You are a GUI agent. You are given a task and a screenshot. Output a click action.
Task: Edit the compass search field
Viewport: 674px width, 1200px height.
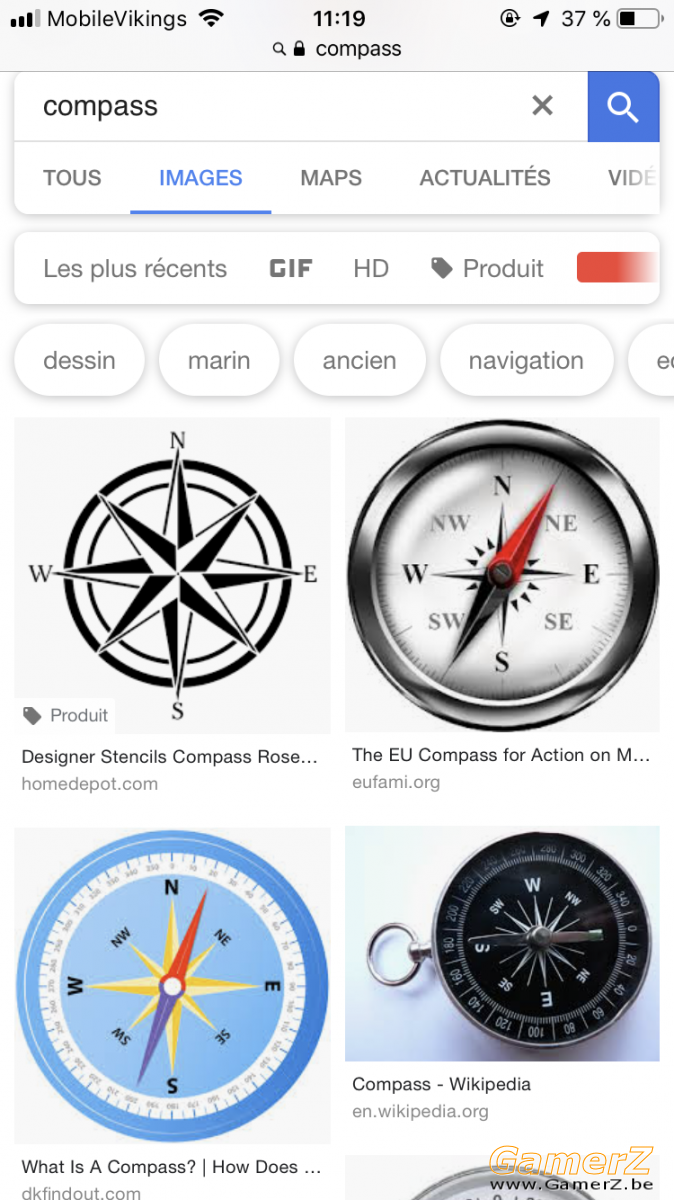270,107
